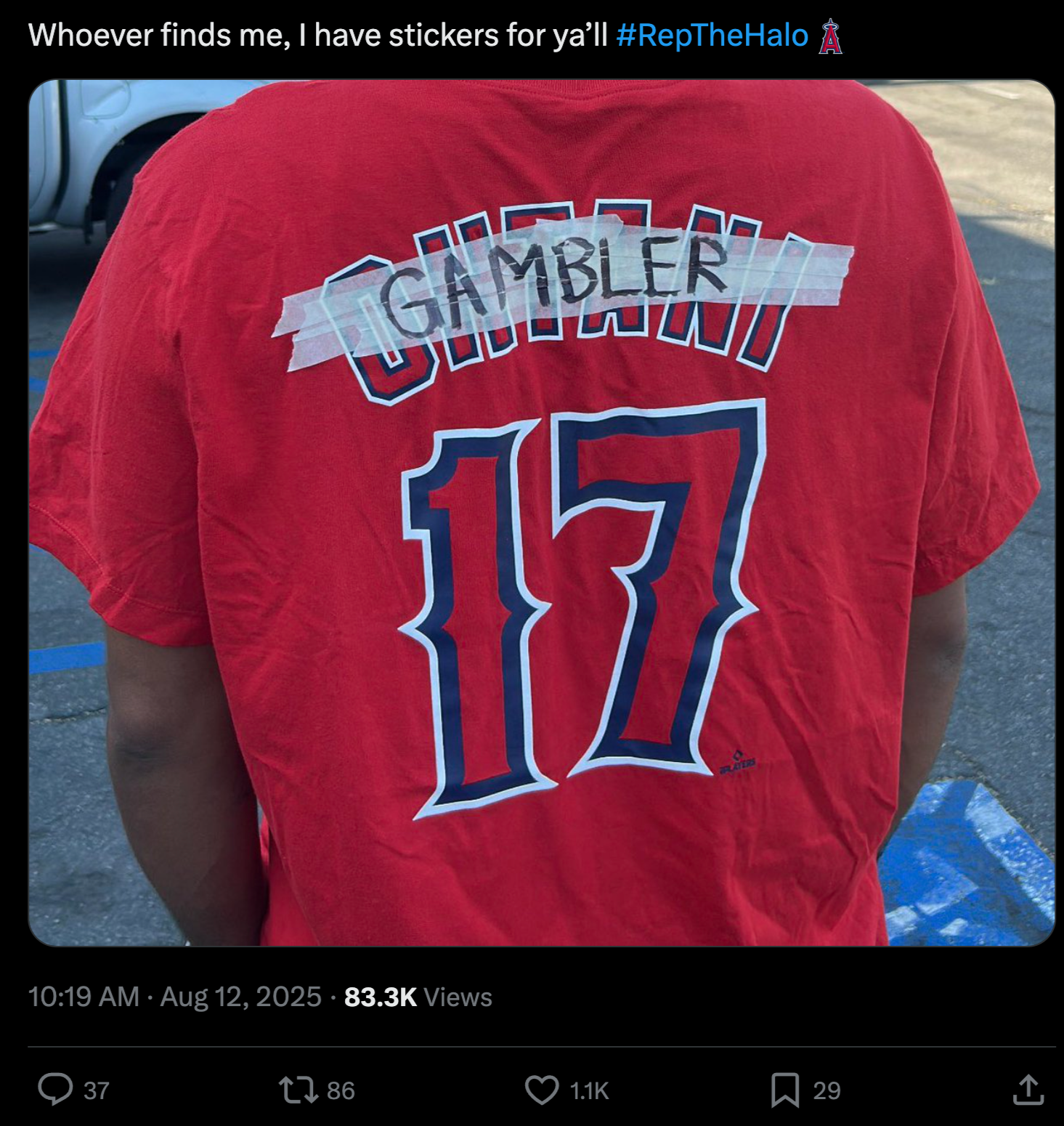Retweet this post
1064x1126 pixels.
point(299,1089)
